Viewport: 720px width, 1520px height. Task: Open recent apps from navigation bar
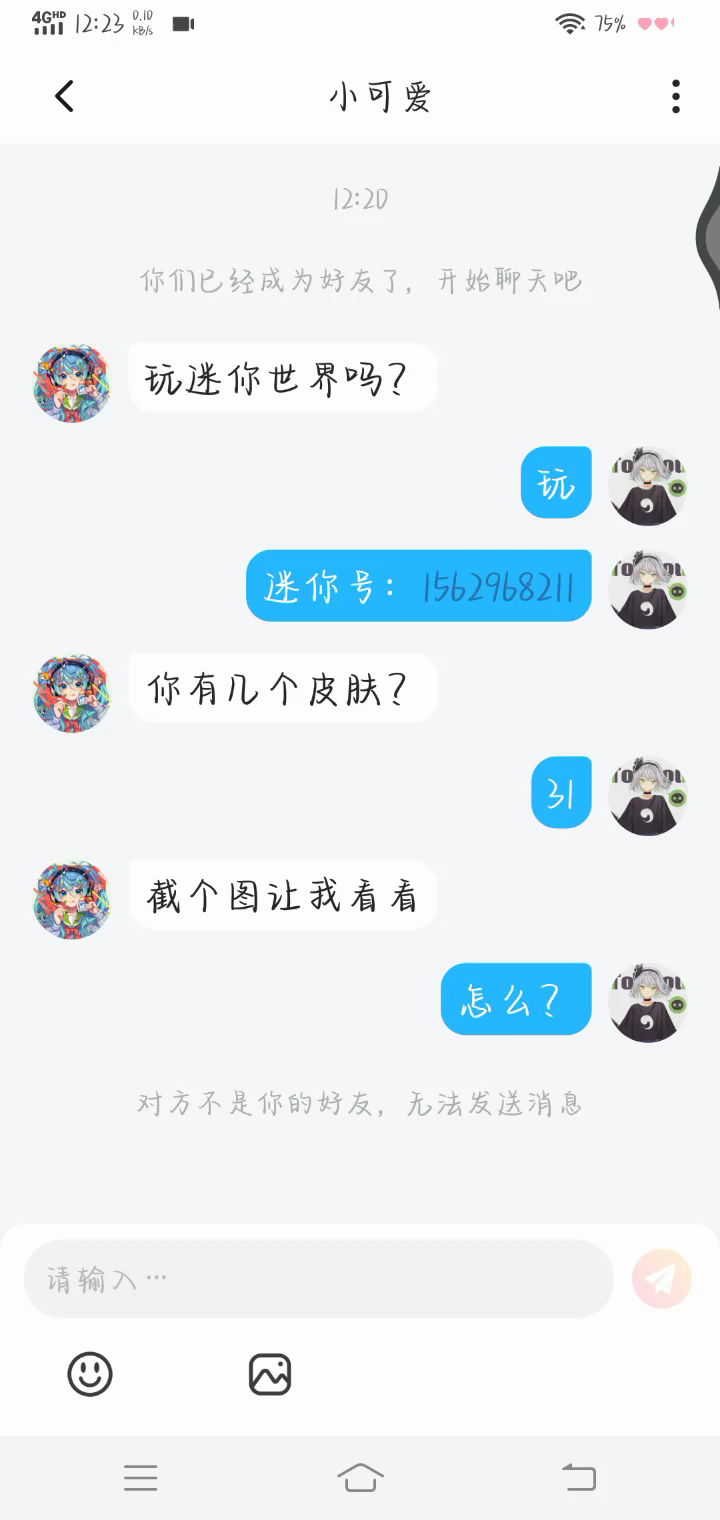141,1477
